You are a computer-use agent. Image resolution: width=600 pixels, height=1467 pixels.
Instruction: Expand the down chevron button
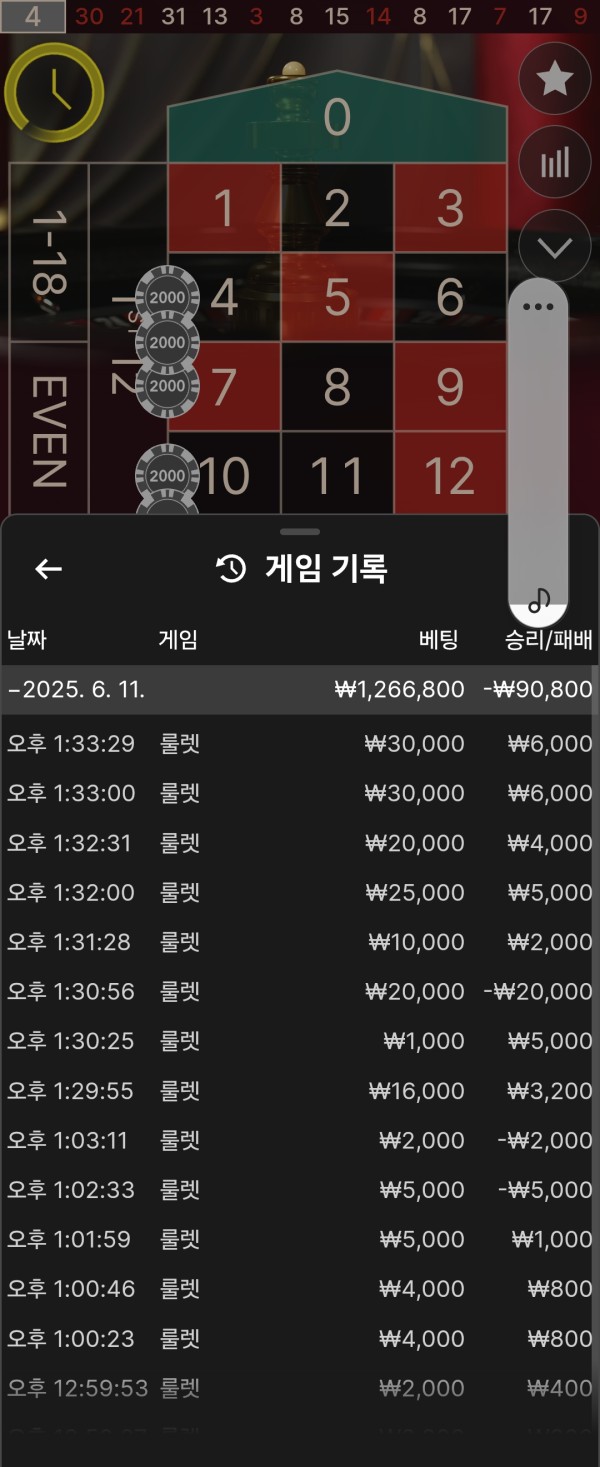coord(555,246)
